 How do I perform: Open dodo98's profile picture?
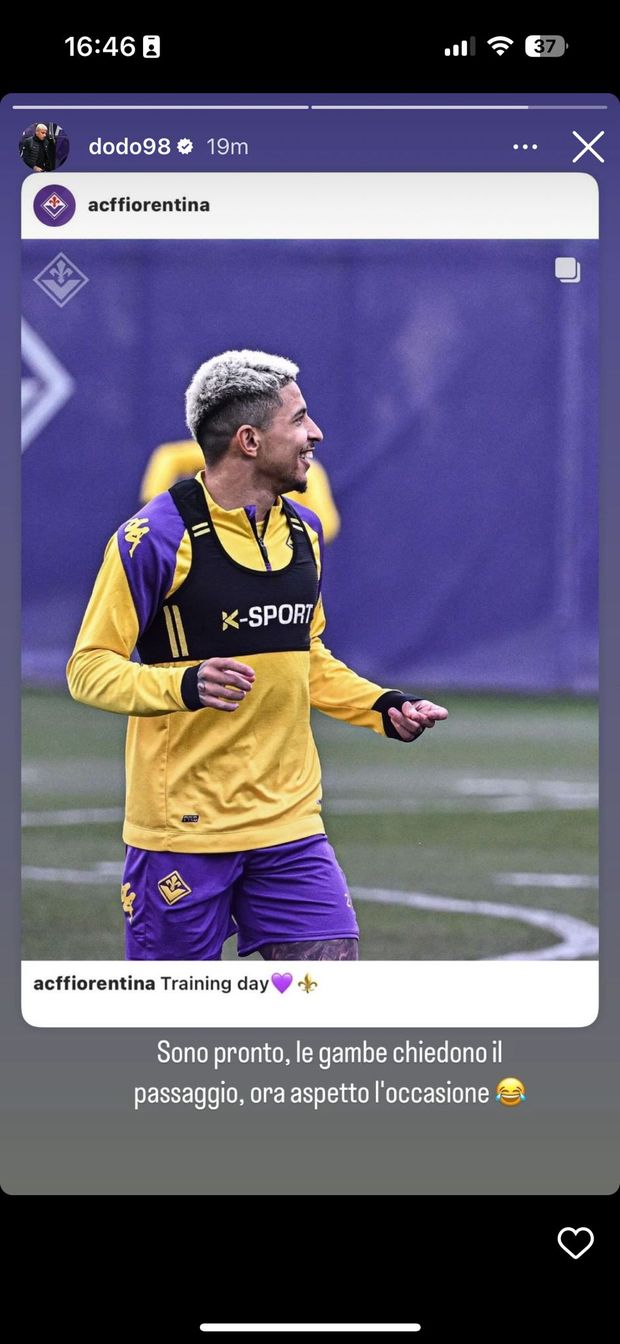coord(44,147)
